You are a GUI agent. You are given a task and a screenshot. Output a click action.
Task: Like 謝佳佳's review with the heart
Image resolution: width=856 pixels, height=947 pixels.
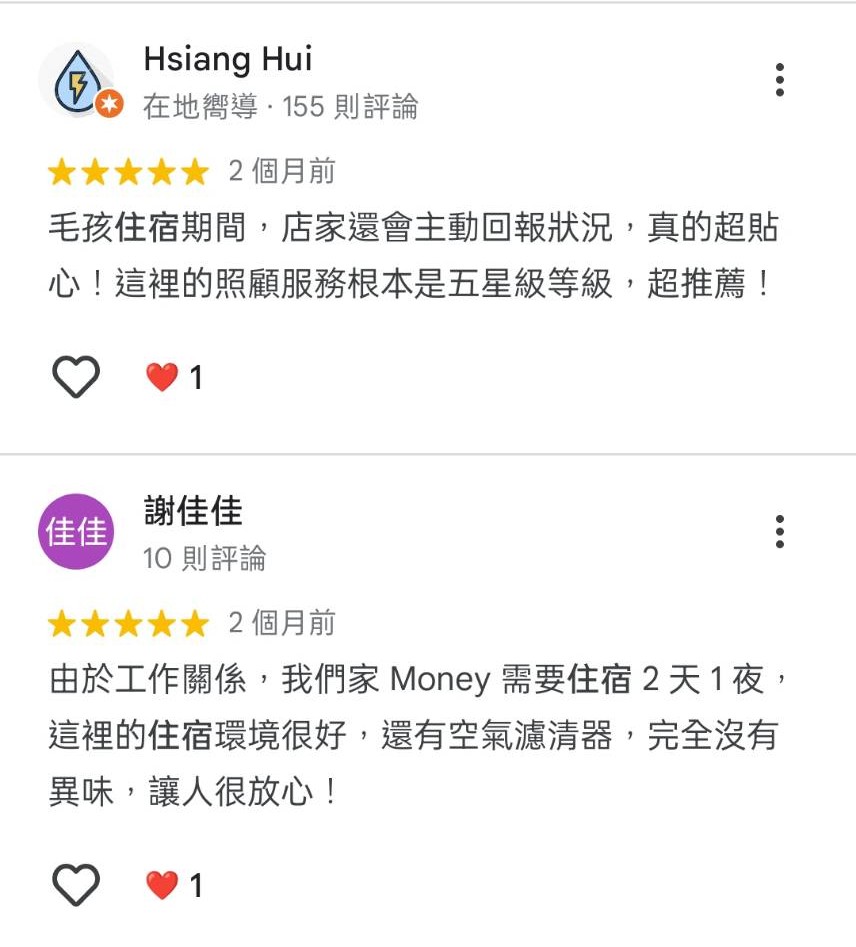coord(76,885)
